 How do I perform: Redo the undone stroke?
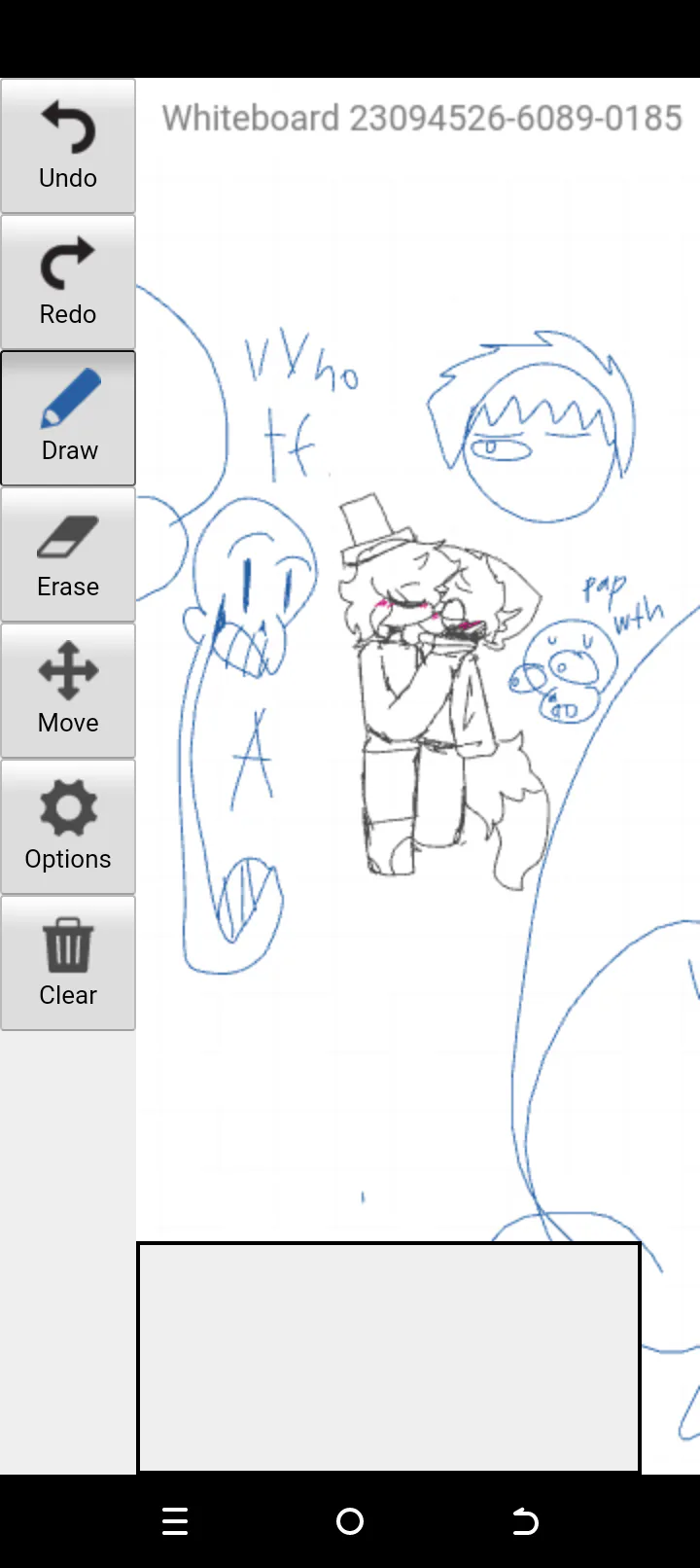click(x=68, y=282)
